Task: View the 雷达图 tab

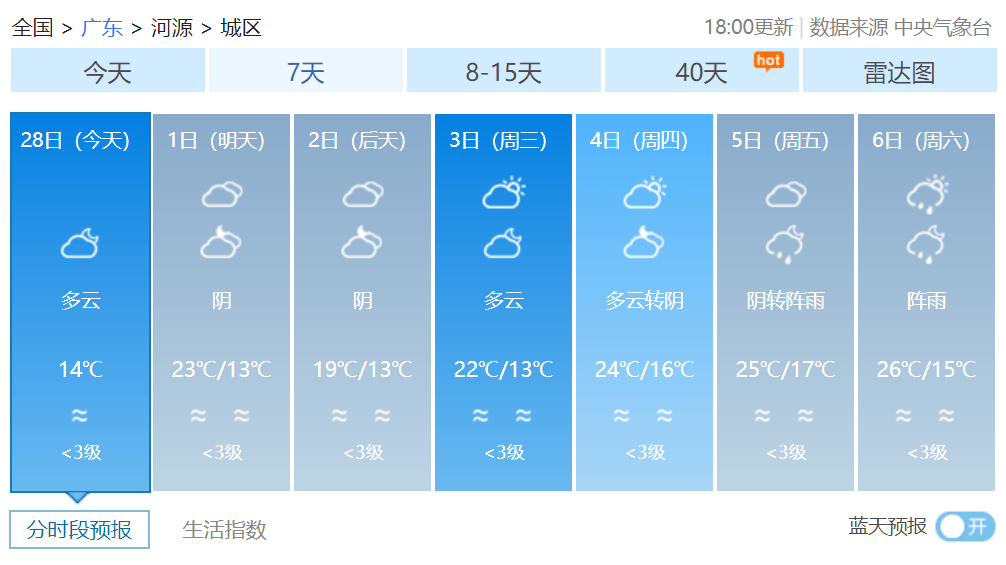Action: pyautogui.click(x=899, y=71)
